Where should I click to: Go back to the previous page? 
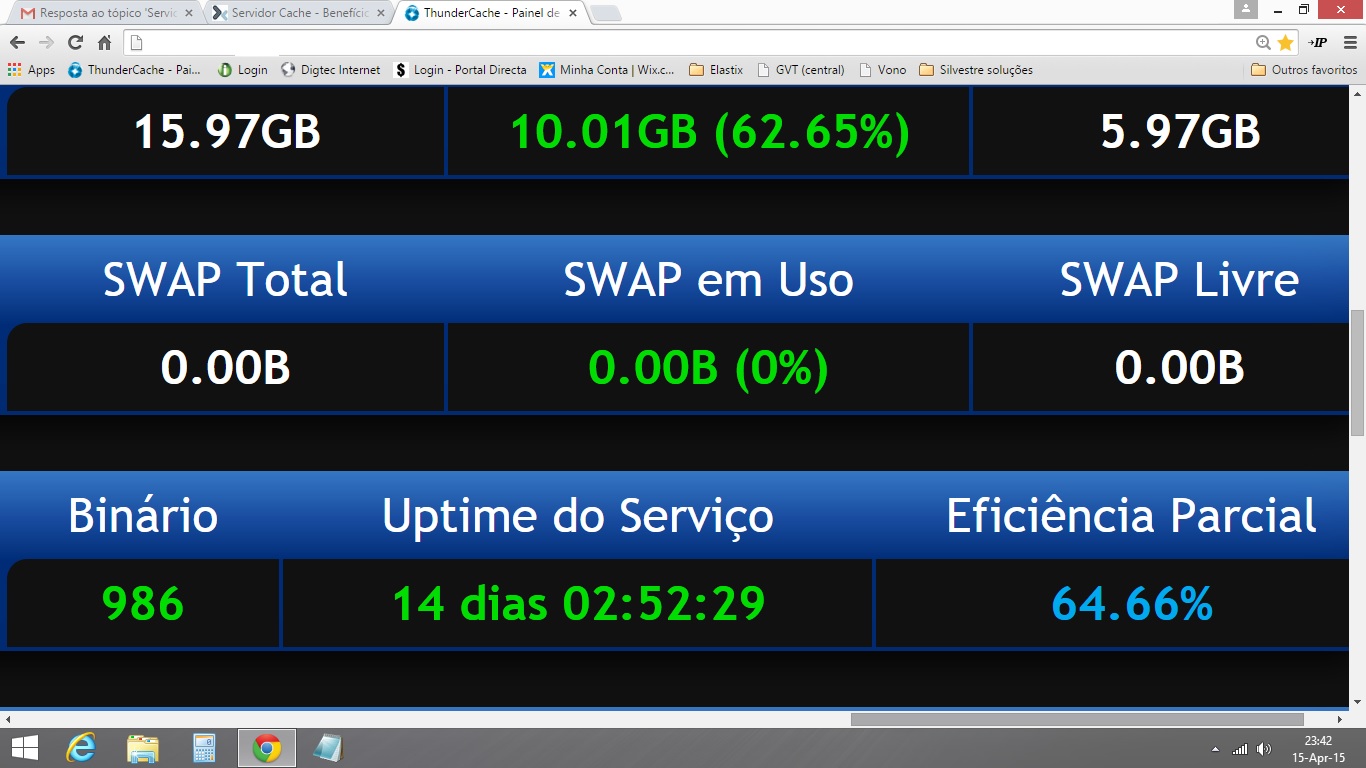click(17, 43)
